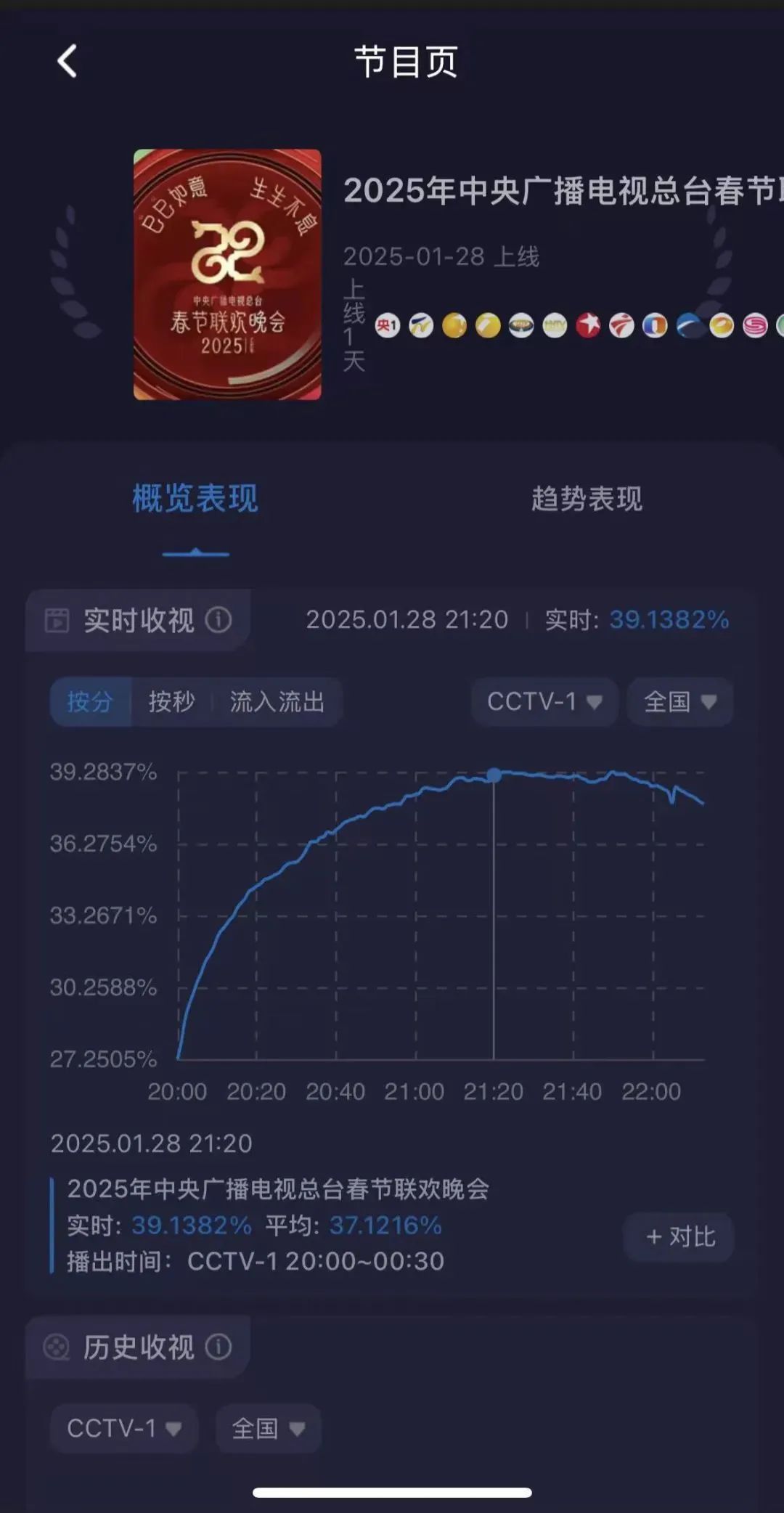Viewport: 784px width, 1513px height.
Task: Switch chart to 按秒 view
Action: coord(172,701)
